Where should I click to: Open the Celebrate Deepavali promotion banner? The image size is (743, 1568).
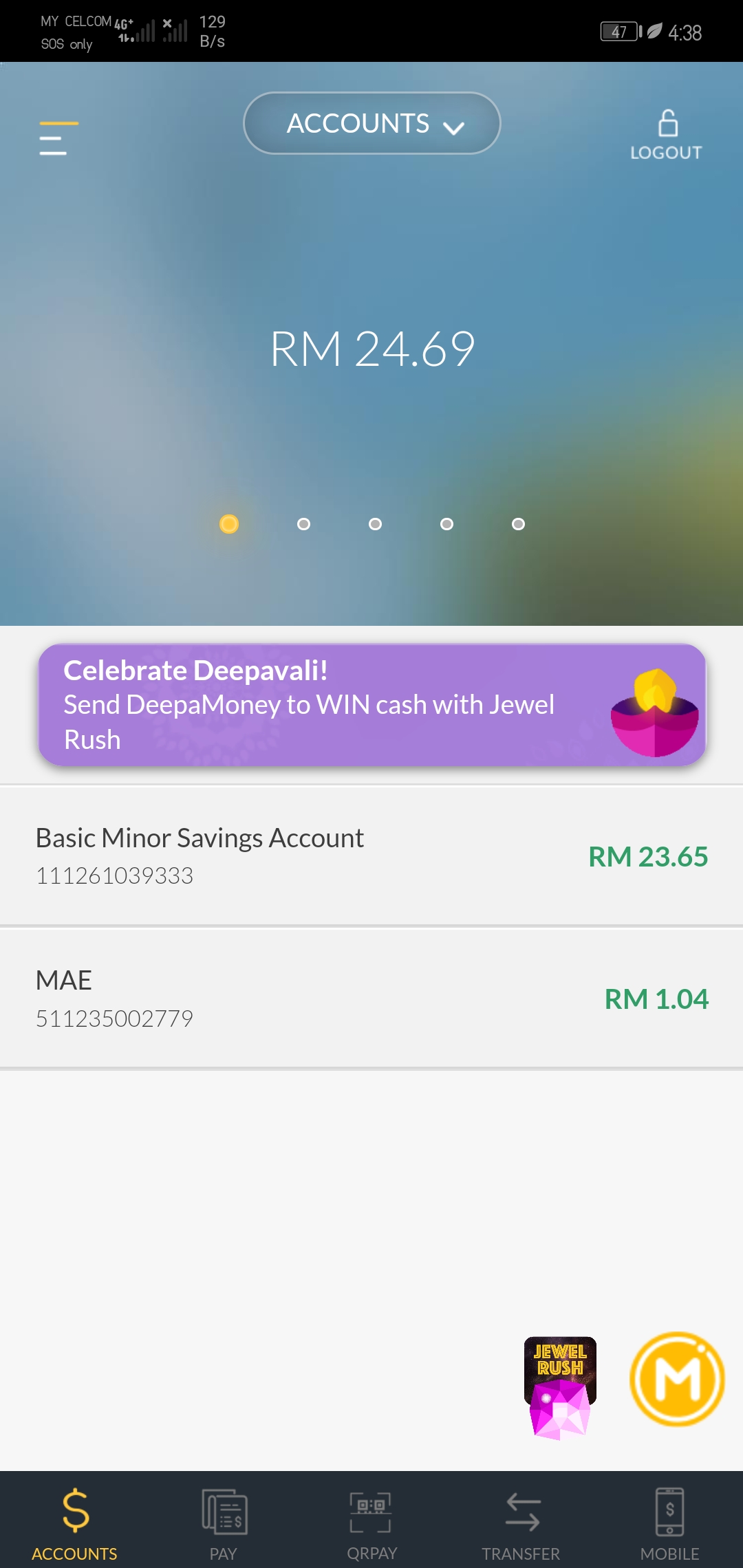(x=372, y=705)
